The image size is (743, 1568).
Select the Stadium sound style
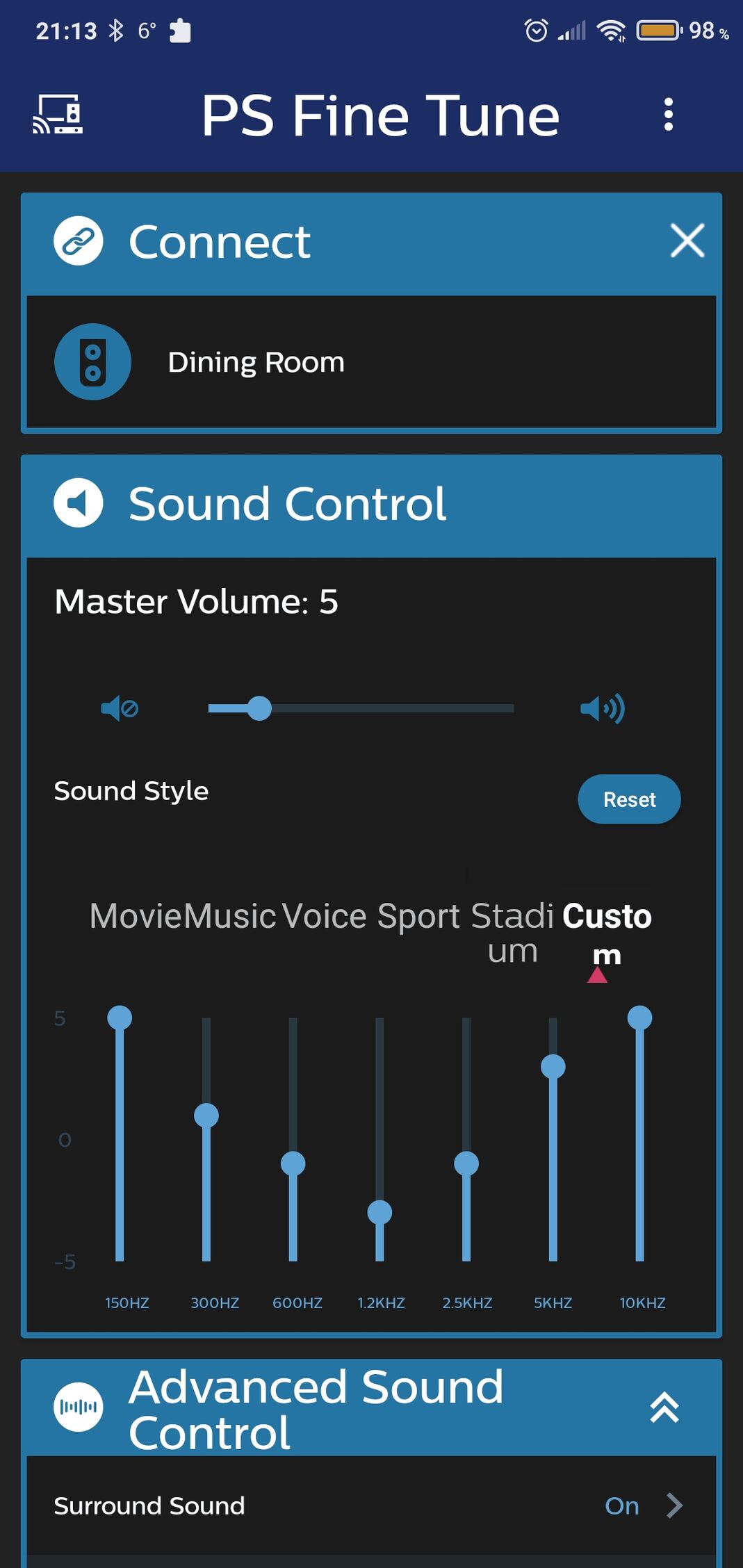512,930
